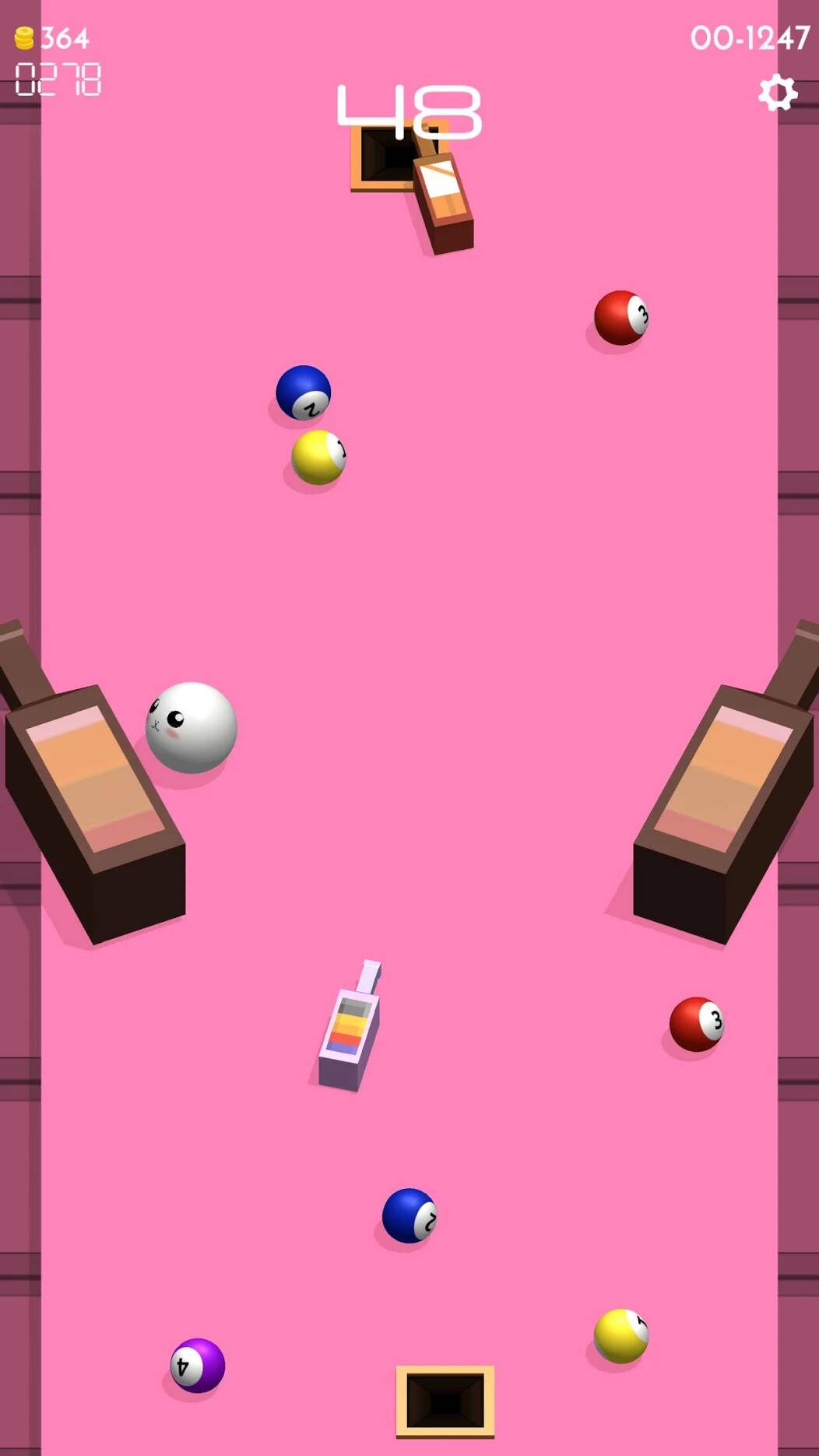Image resolution: width=819 pixels, height=1456 pixels.
Task: Open the settings gear
Action: pos(778,93)
